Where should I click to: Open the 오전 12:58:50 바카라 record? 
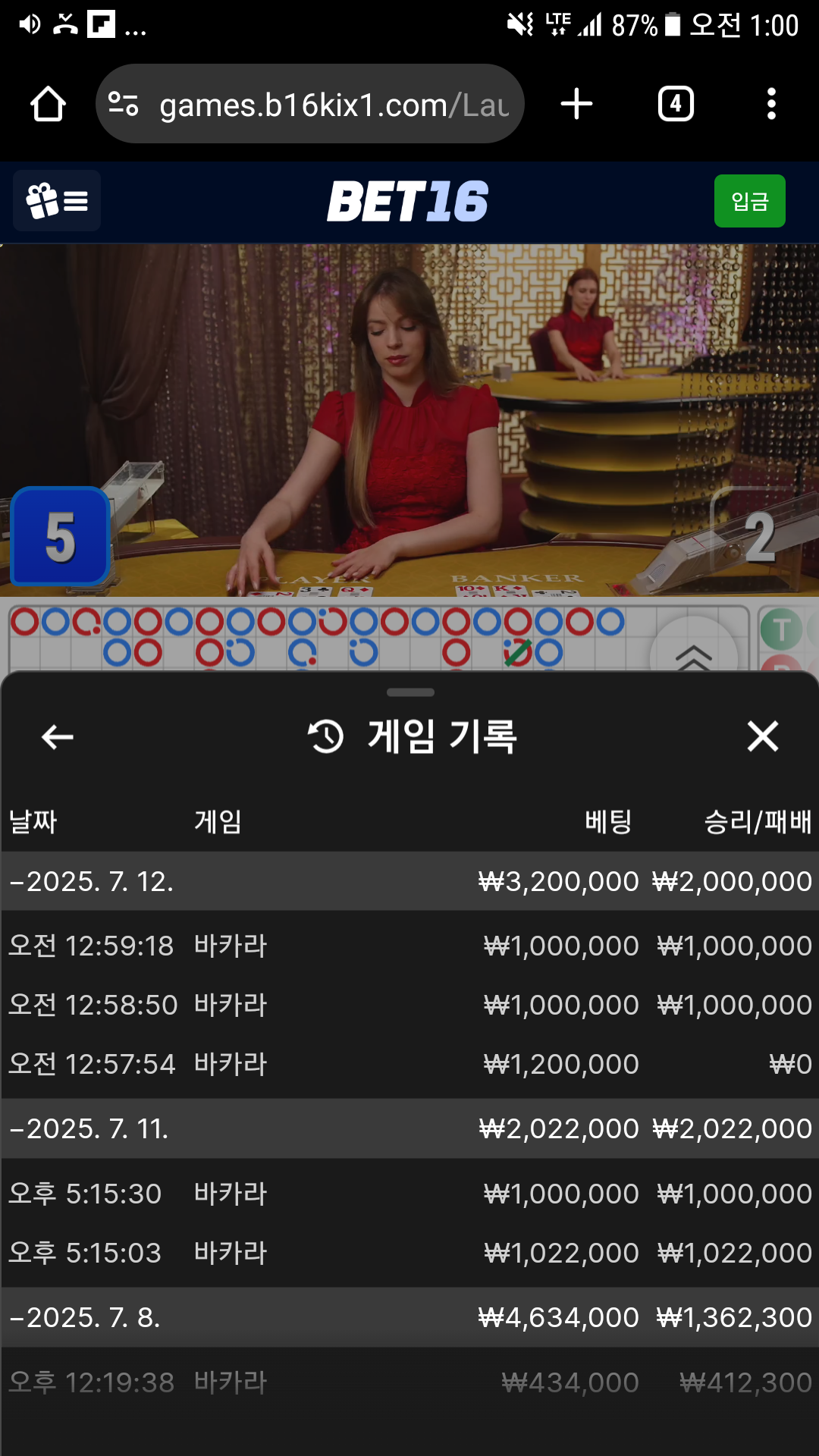point(409,1005)
